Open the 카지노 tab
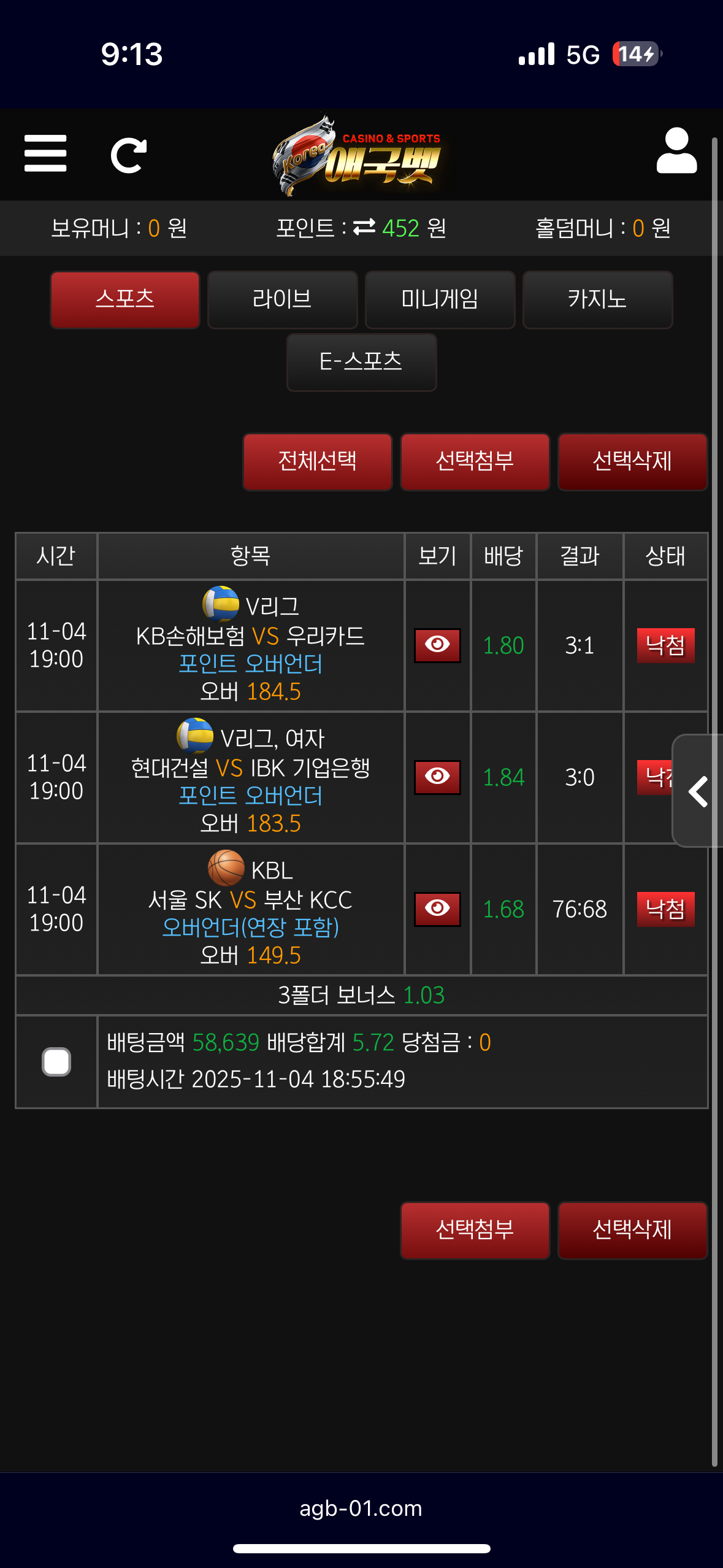The width and height of the screenshot is (723, 1568). click(x=597, y=299)
